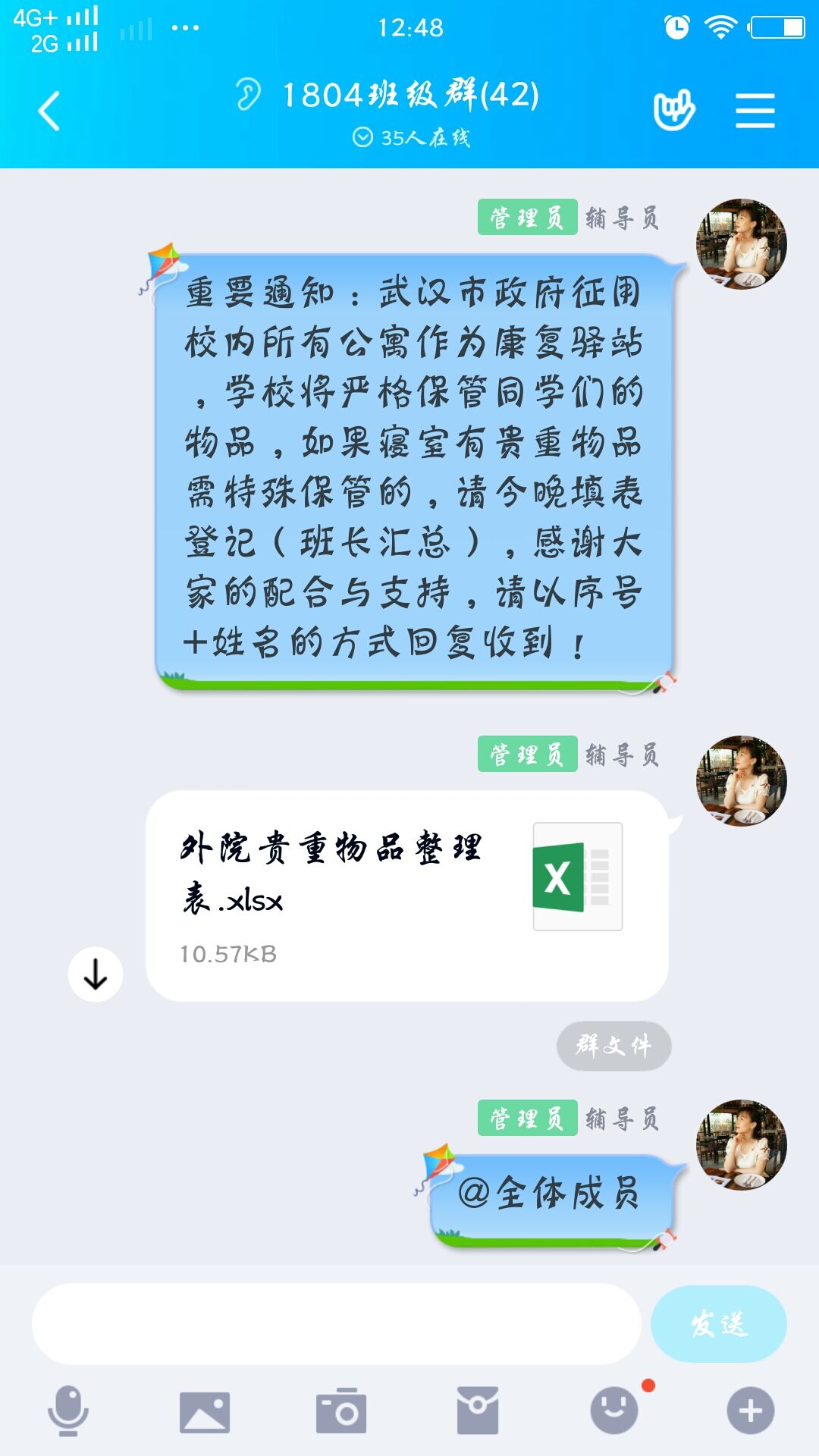Image resolution: width=819 pixels, height=1456 pixels.
Task: Send the message with 发送
Action: (x=718, y=1324)
